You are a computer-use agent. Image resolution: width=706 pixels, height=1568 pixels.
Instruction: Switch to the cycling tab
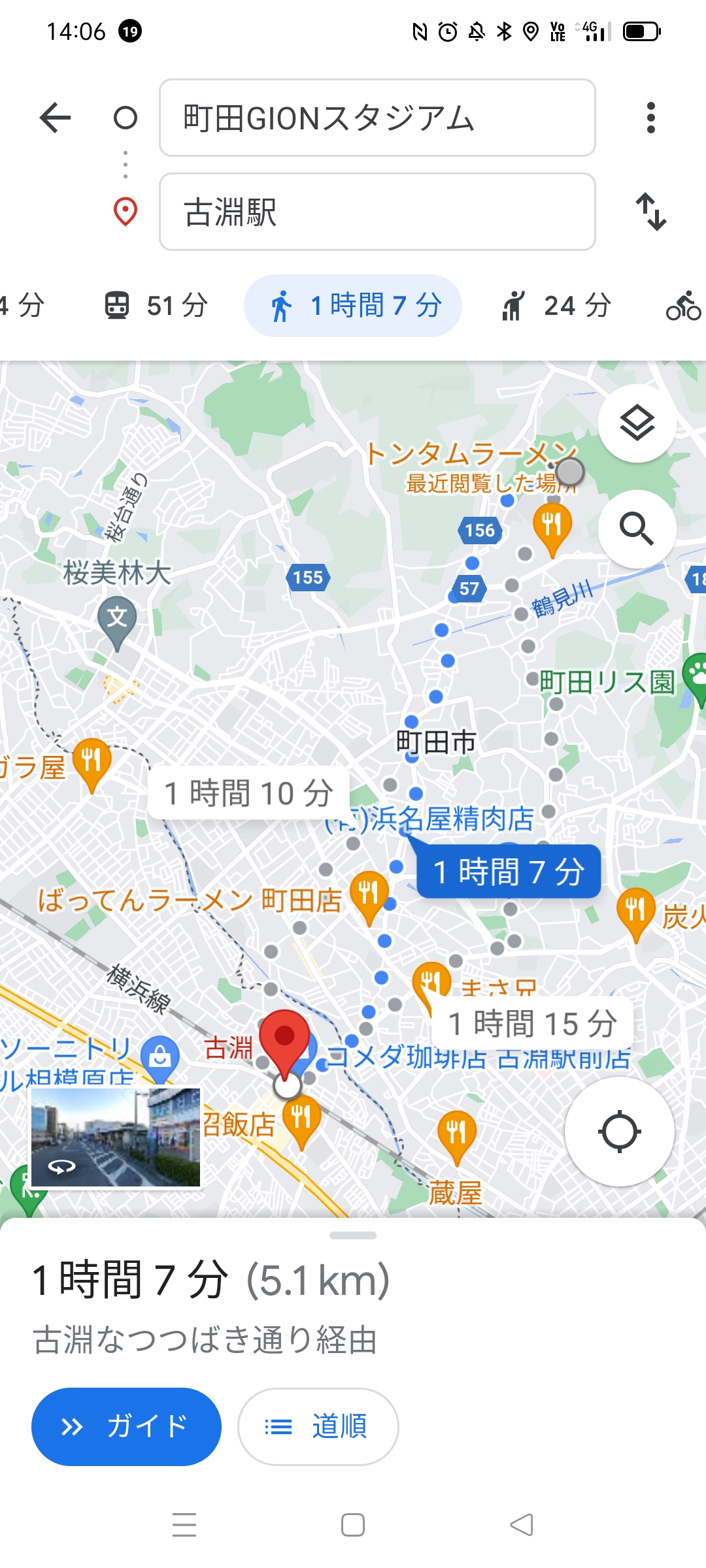click(683, 306)
